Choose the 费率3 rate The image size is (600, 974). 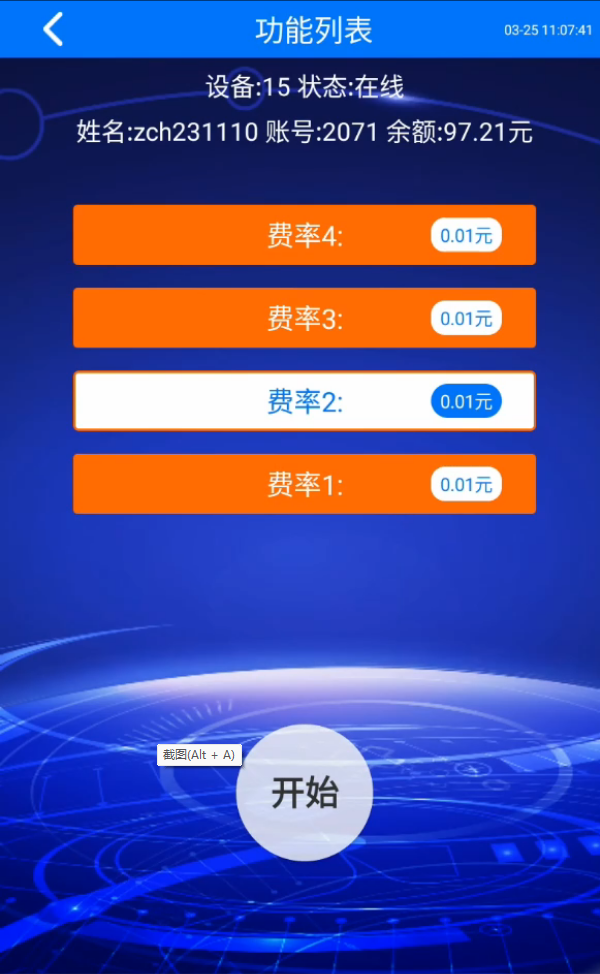304,318
